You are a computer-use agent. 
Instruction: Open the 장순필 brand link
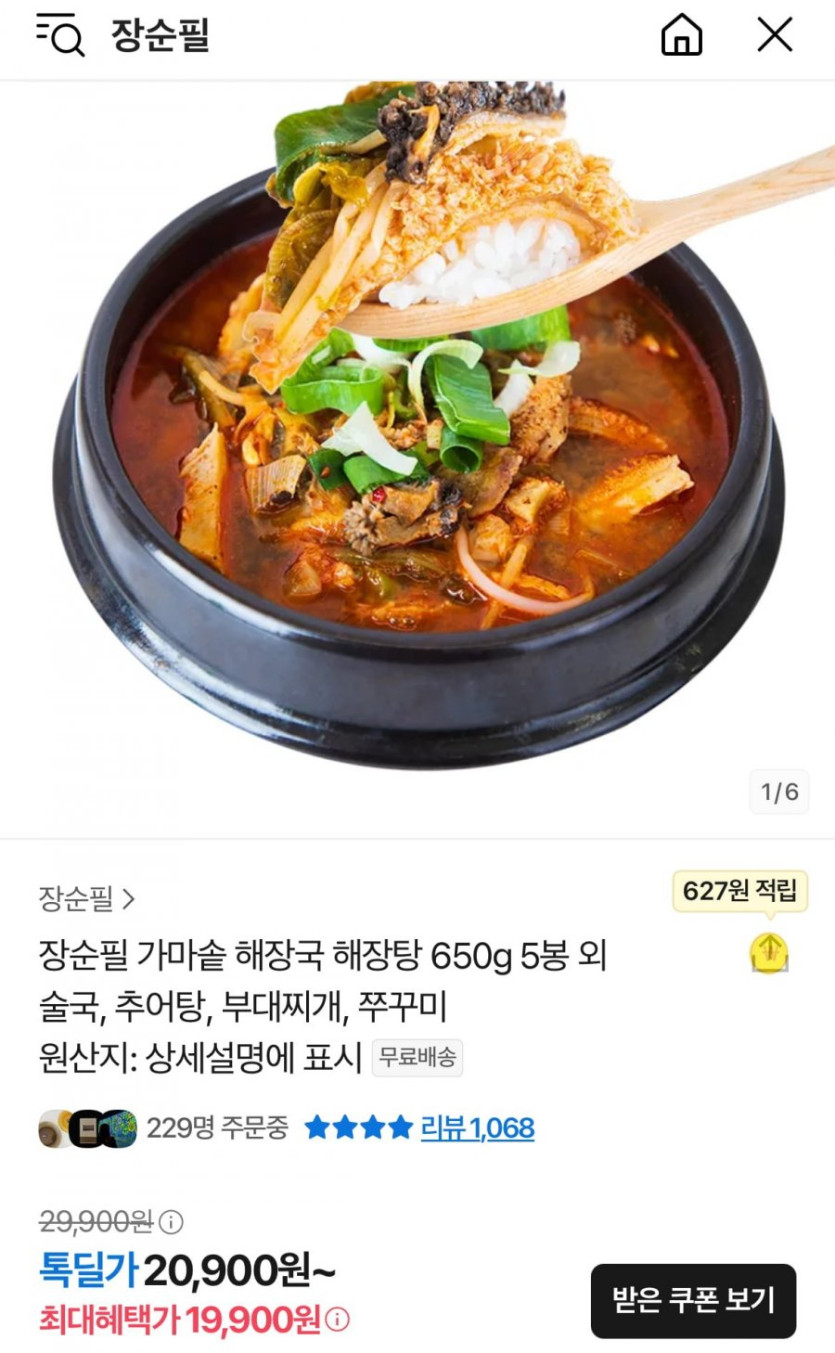86,898
